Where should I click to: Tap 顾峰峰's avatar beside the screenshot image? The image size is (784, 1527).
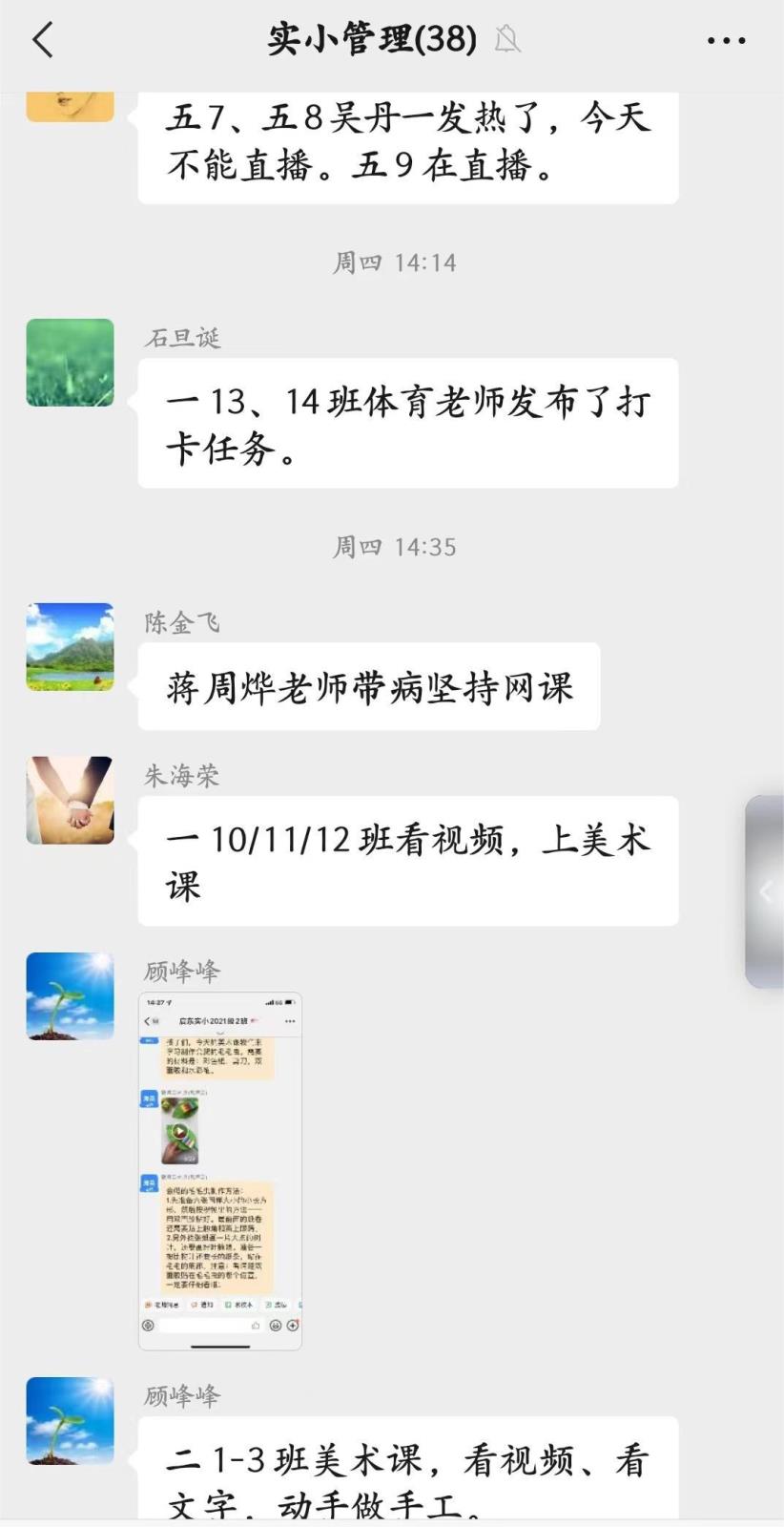point(70,996)
